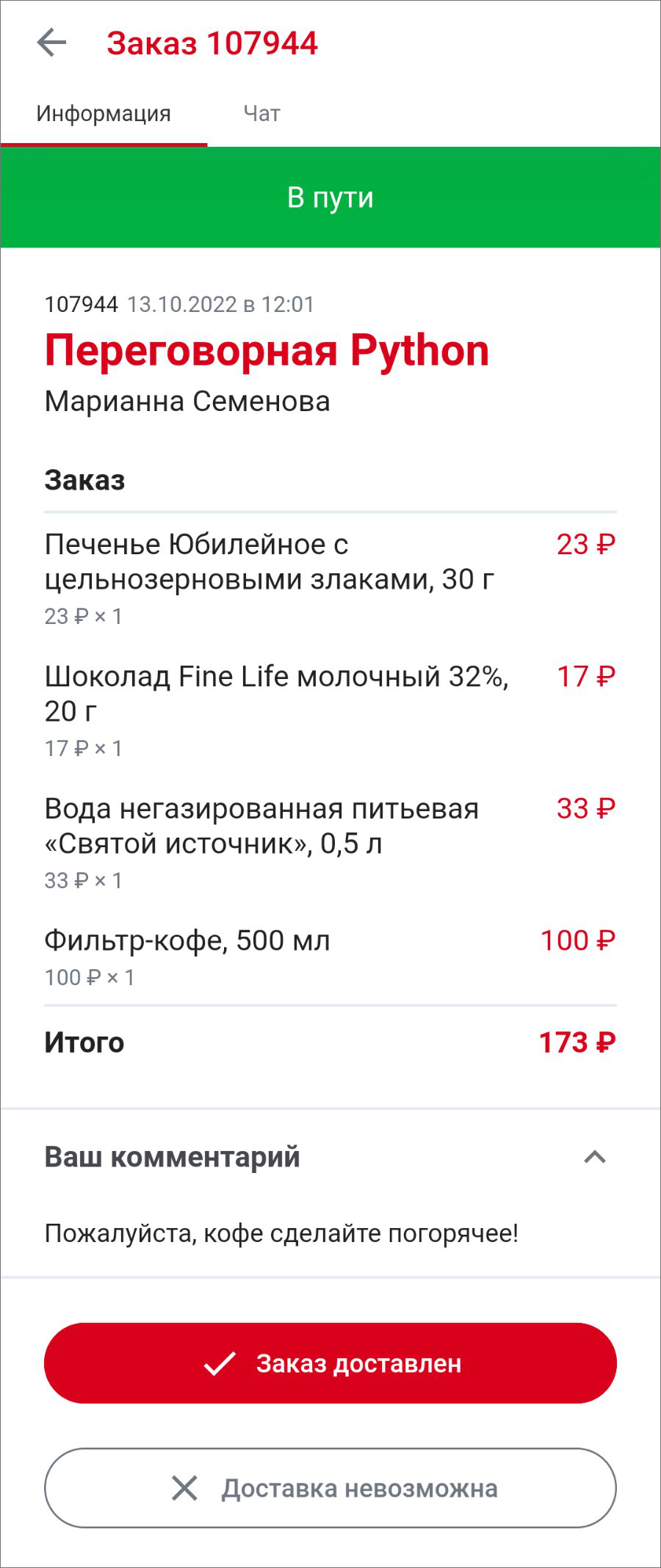This screenshot has height=1568, width=661.
Task: Switch to the Чат tab
Action: [x=261, y=114]
